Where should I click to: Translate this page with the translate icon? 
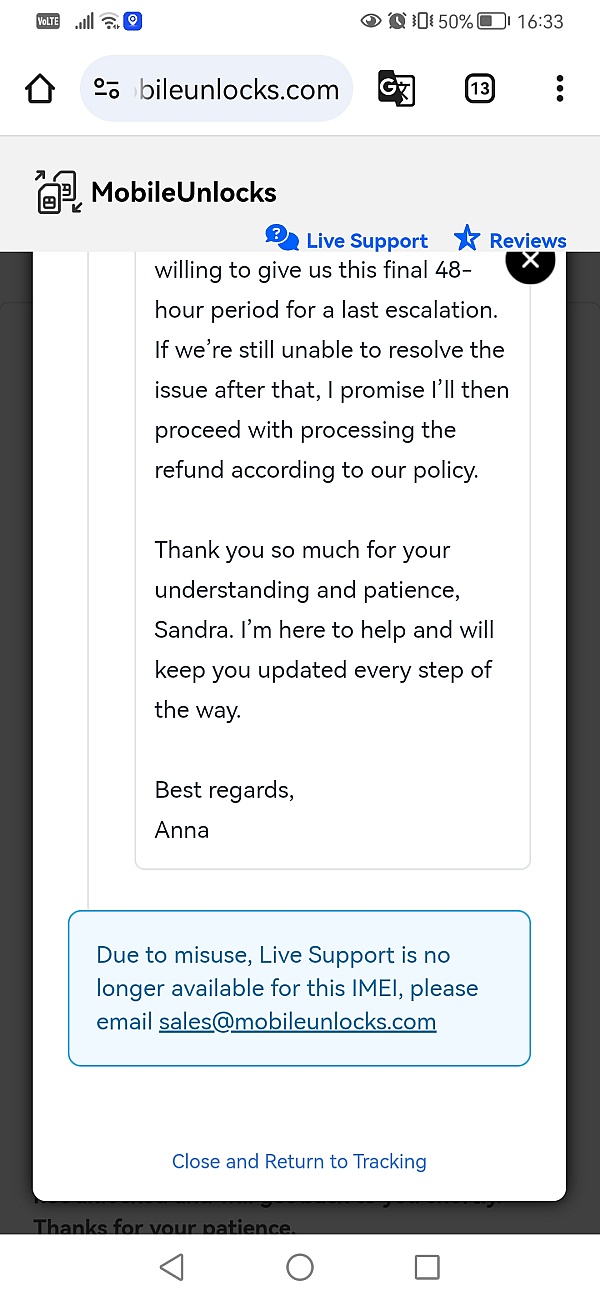[x=396, y=89]
